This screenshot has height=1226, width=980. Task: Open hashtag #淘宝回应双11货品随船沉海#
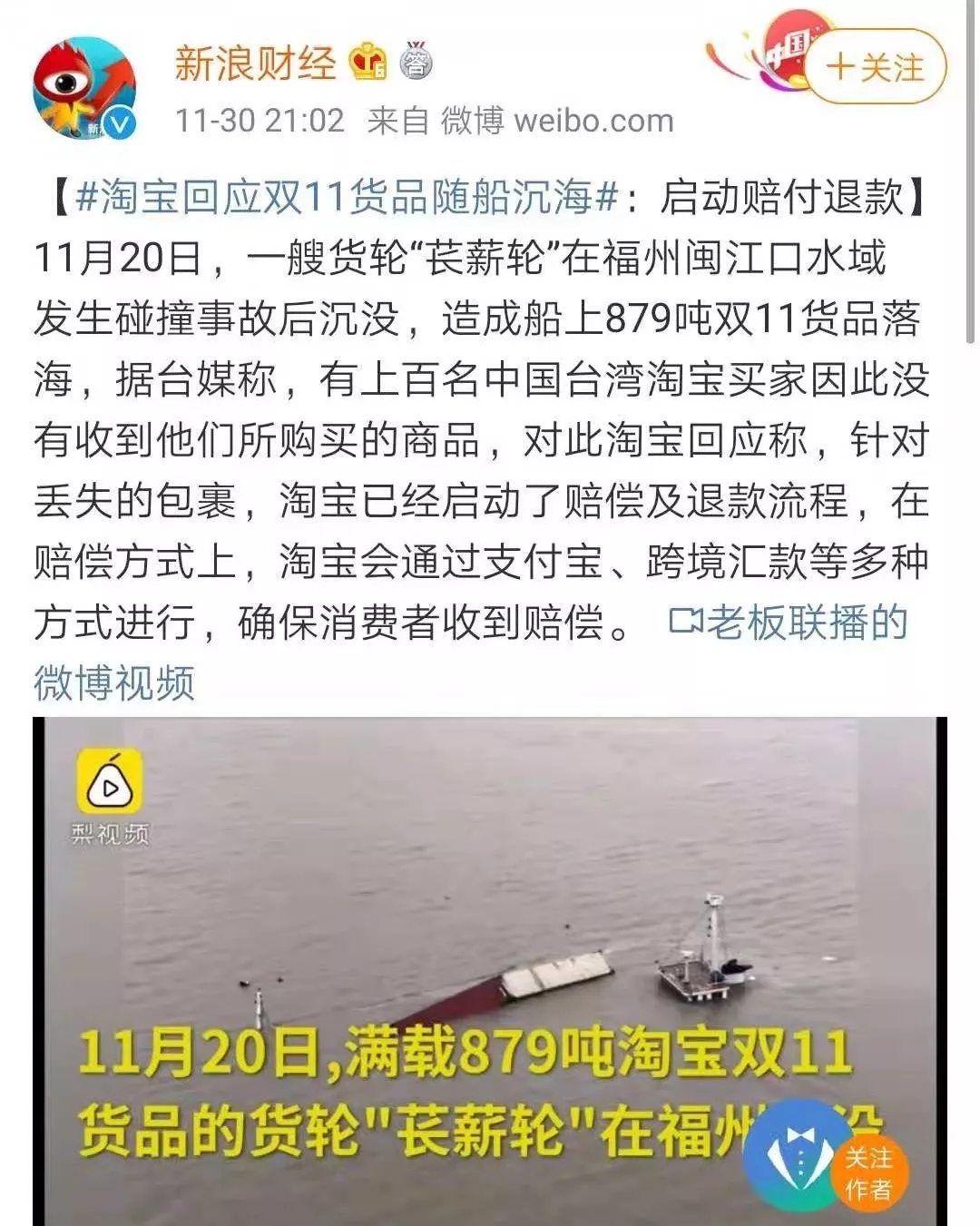[x=348, y=196]
